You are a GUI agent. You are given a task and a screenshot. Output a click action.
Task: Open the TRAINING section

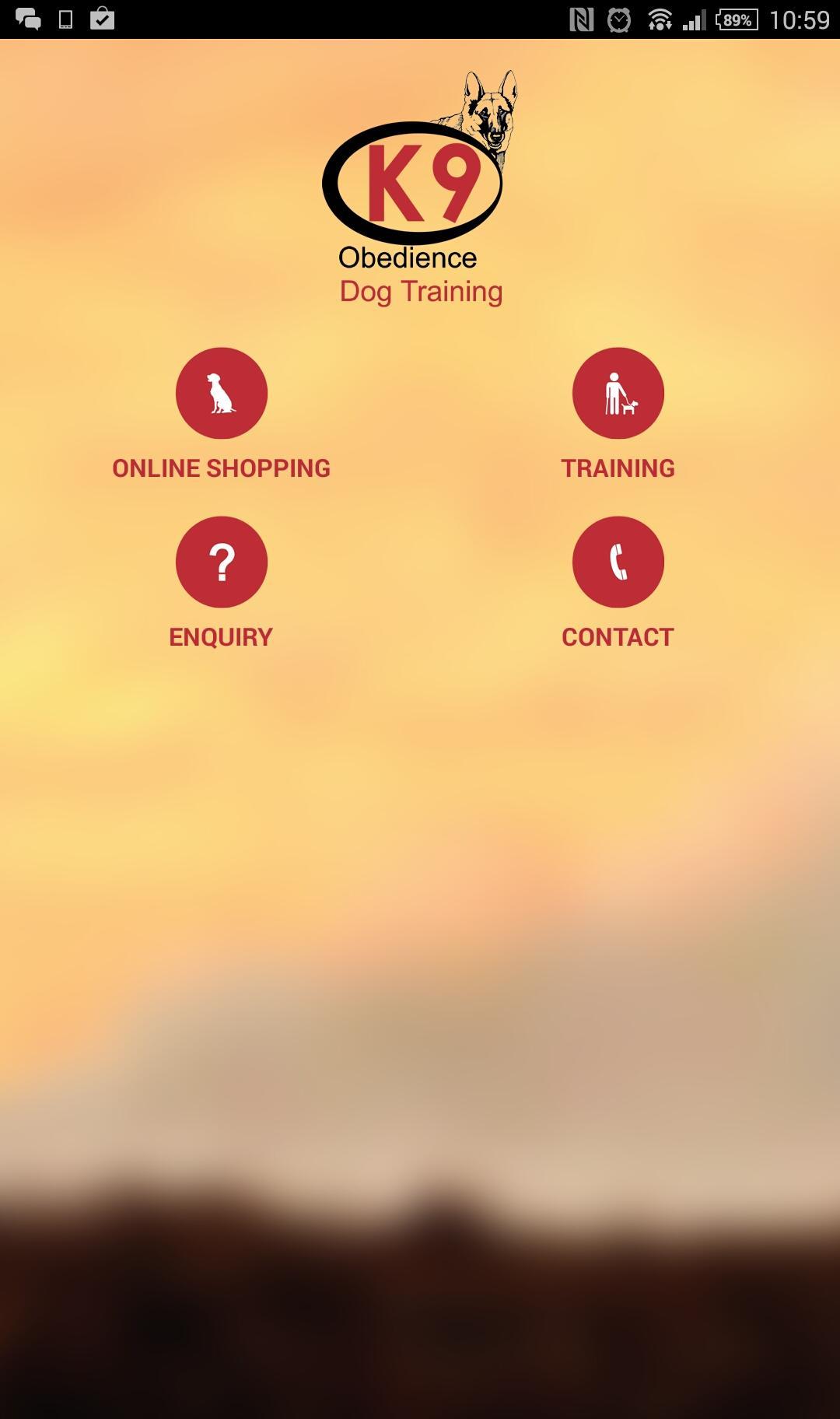tap(618, 468)
